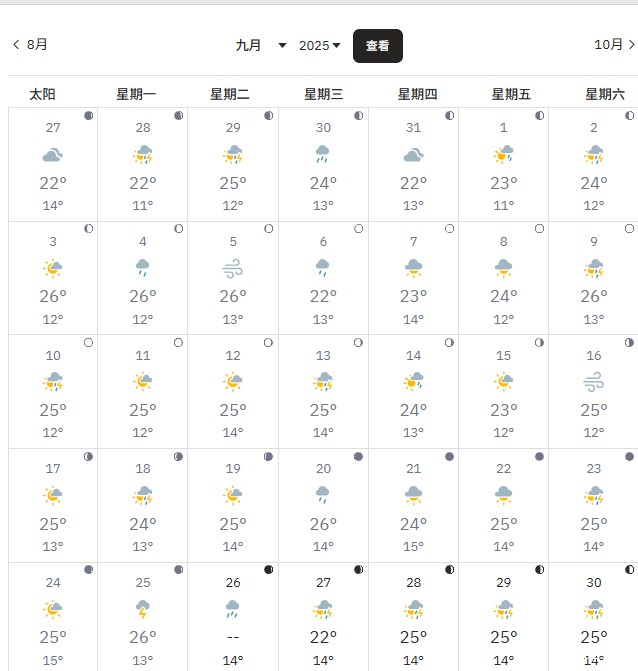Open the 九月 month dropdown
Image resolution: width=638 pixels, height=671 pixels.
pos(261,46)
